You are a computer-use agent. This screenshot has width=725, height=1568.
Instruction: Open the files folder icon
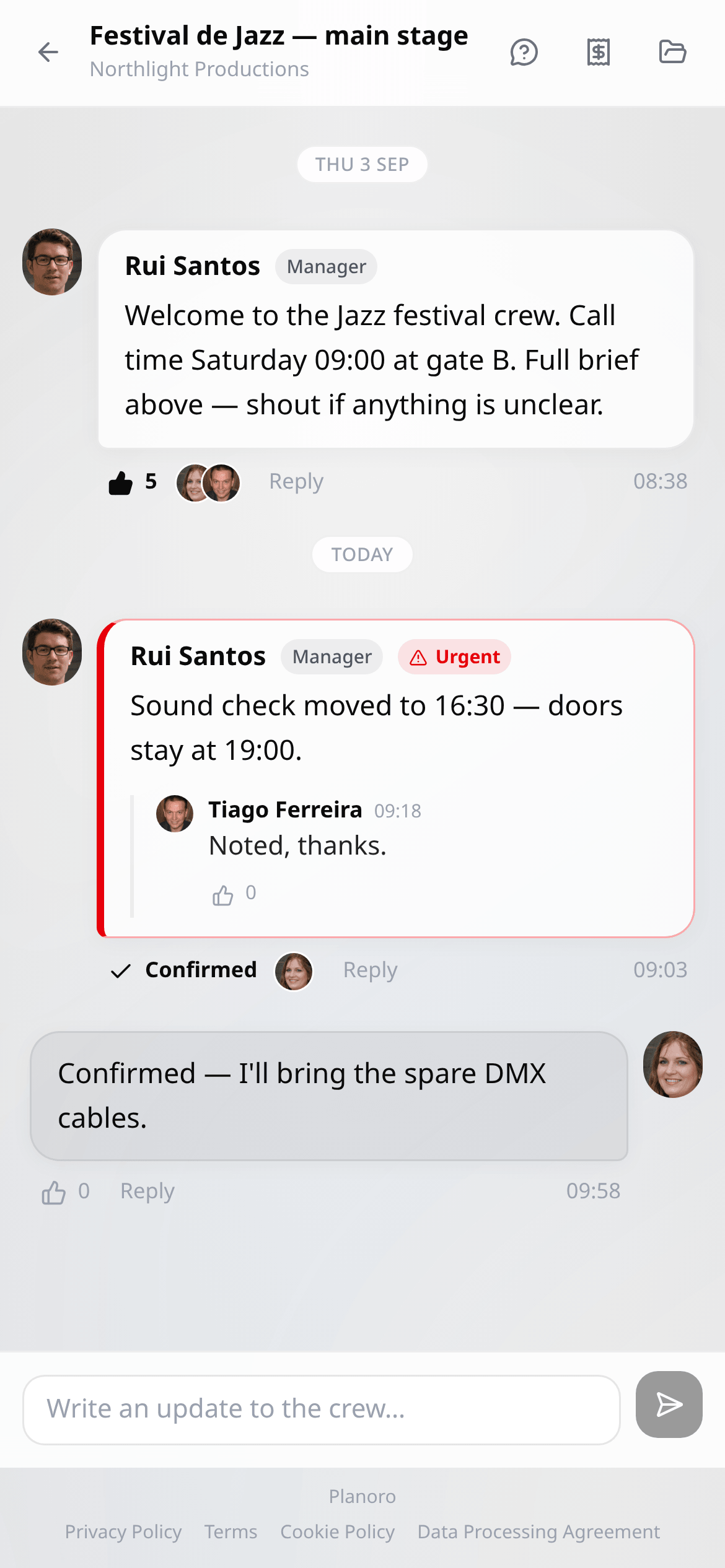coord(672,52)
